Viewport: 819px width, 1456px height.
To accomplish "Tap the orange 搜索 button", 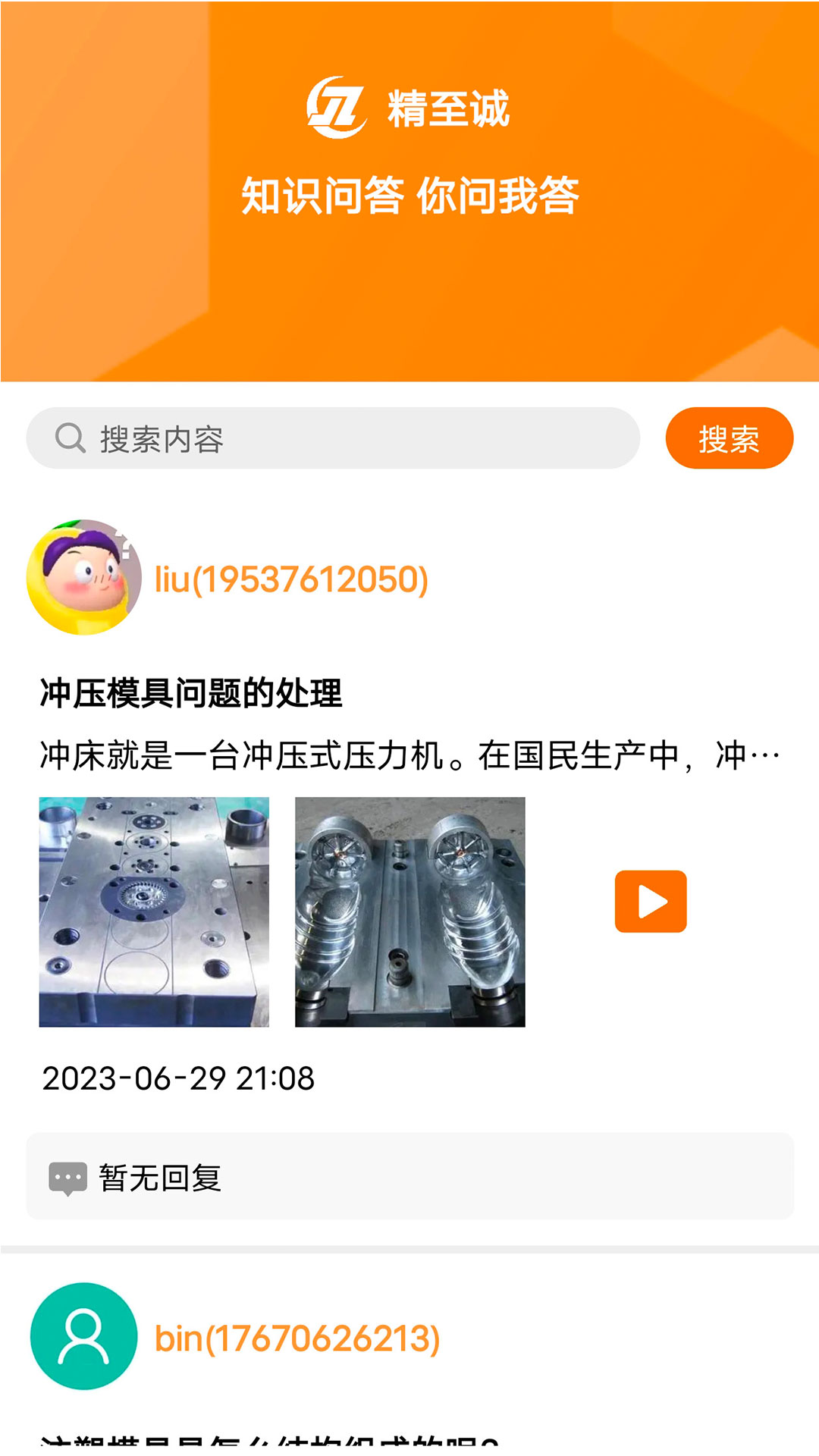I will pyautogui.click(x=729, y=438).
